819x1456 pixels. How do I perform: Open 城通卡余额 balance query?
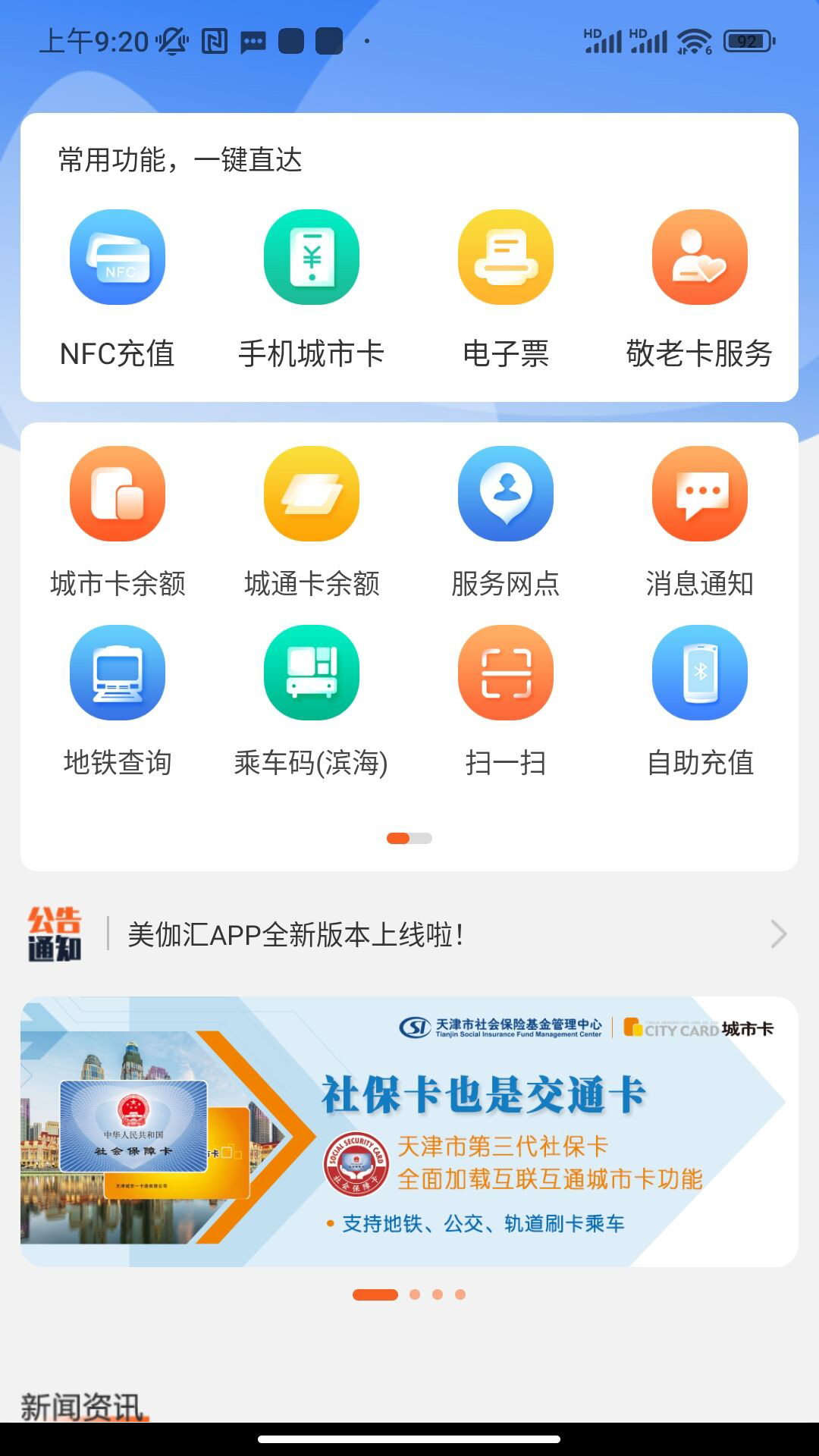tap(311, 493)
